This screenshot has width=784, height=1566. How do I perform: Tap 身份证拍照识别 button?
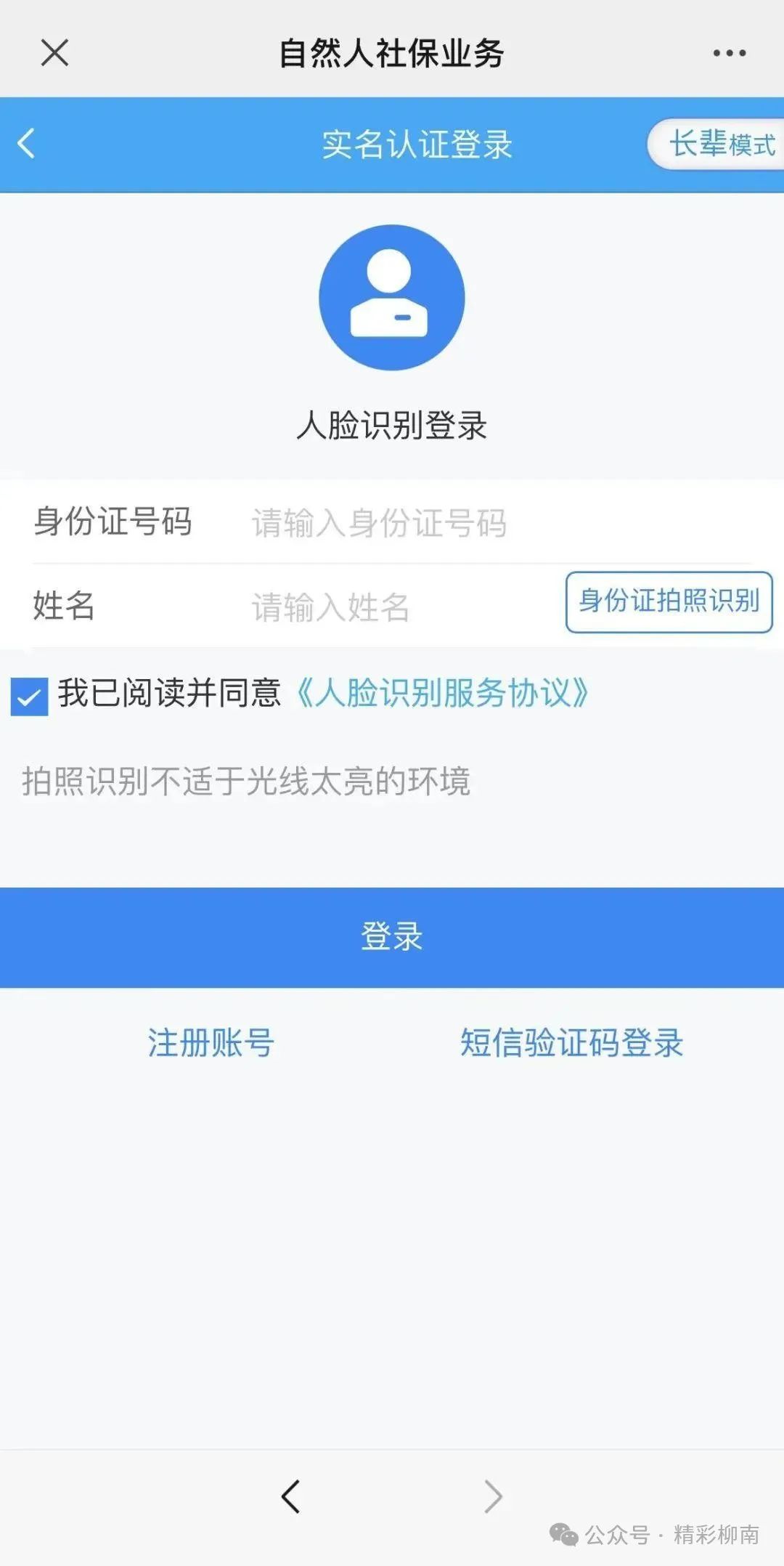669,601
